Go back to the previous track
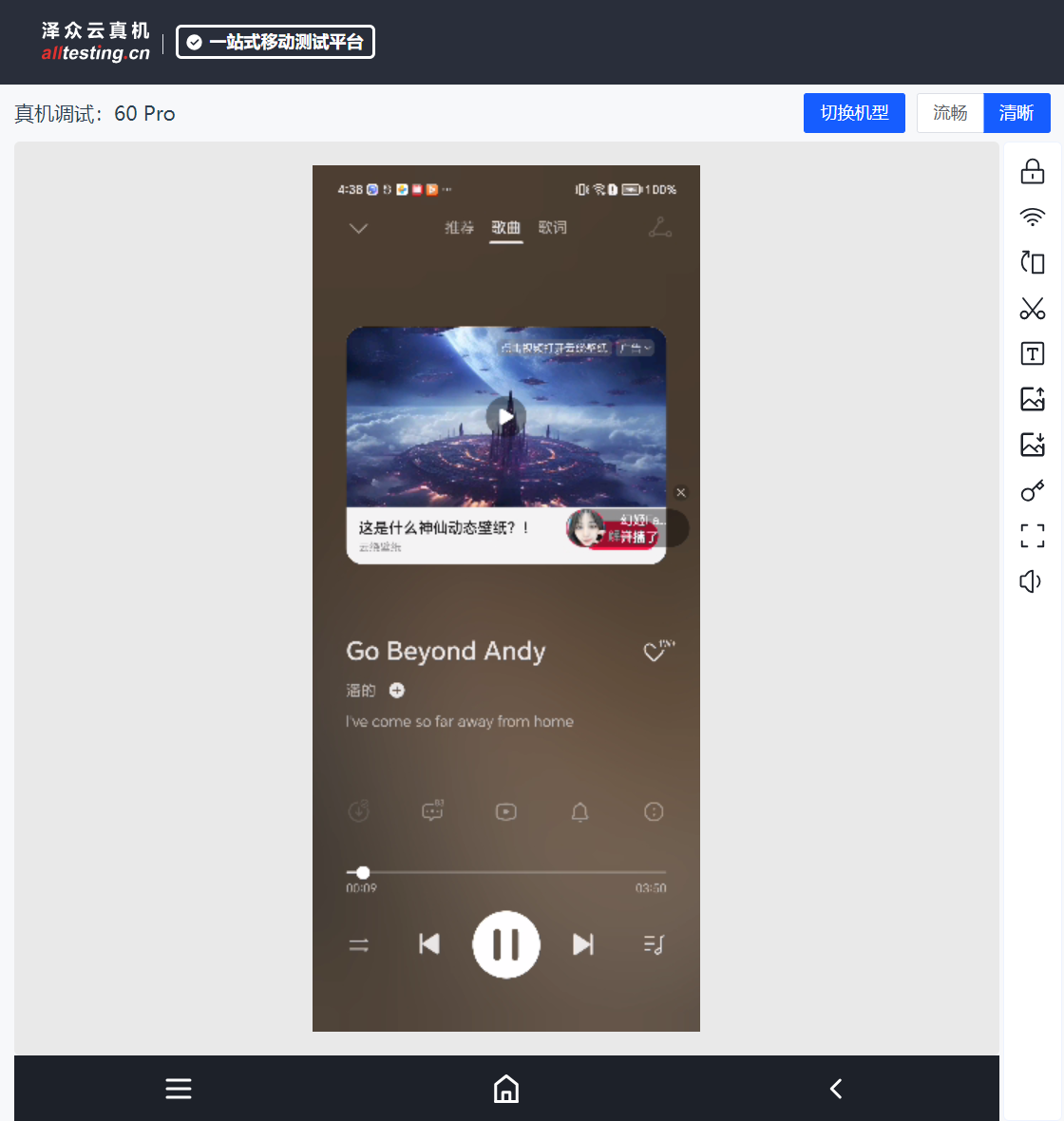This screenshot has height=1121, width=1064. coord(429,944)
